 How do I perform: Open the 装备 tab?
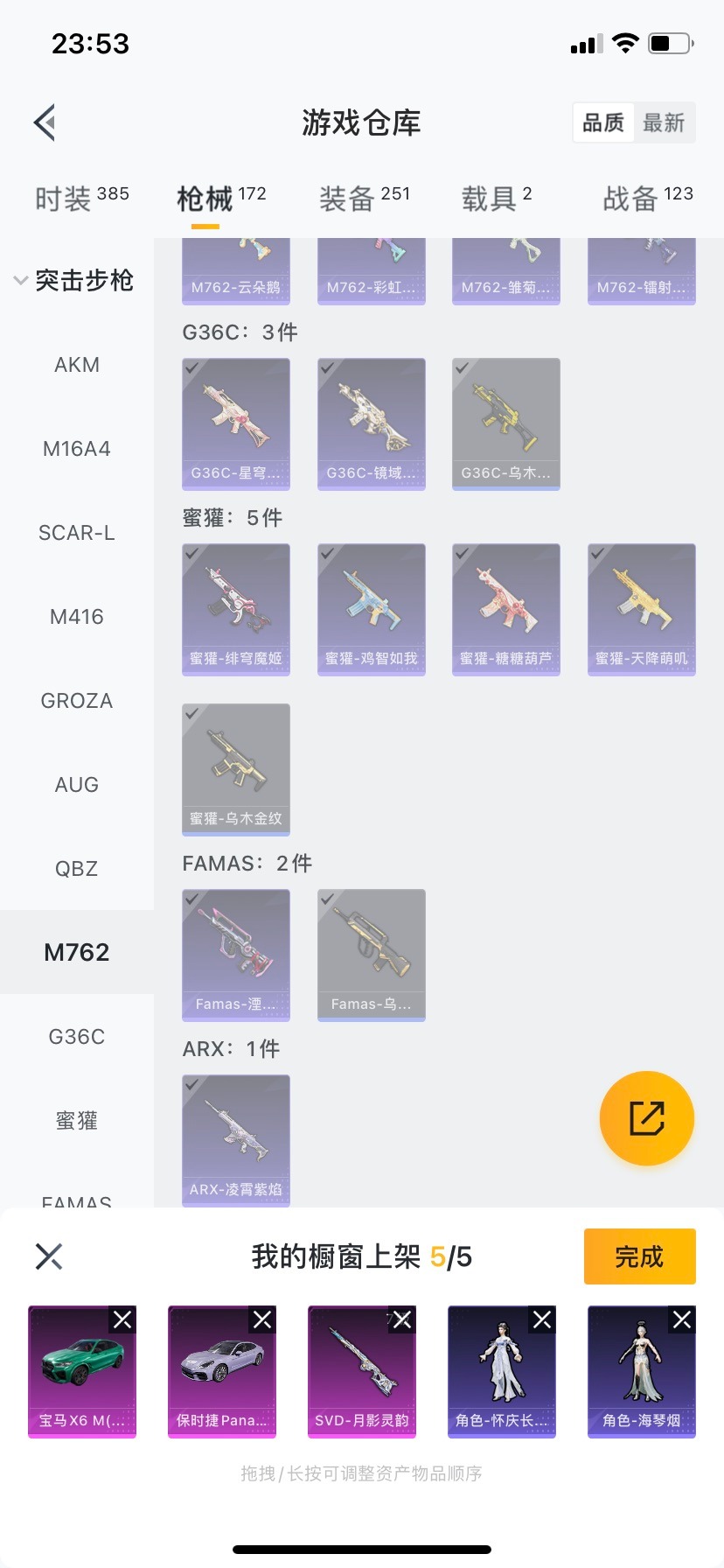click(364, 199)
